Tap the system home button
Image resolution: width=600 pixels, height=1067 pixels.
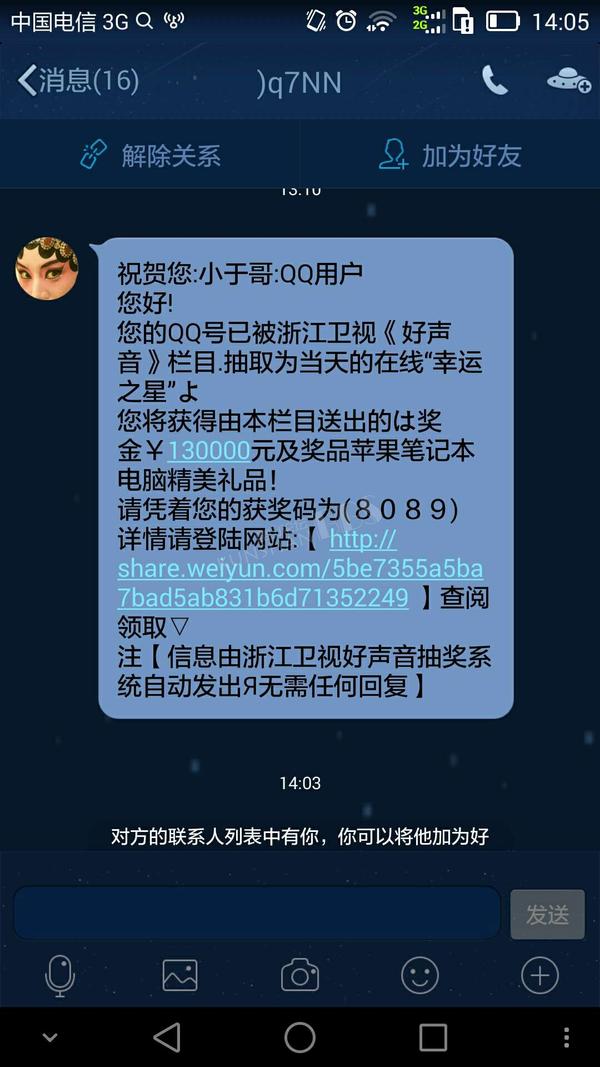coord(300,1037)
